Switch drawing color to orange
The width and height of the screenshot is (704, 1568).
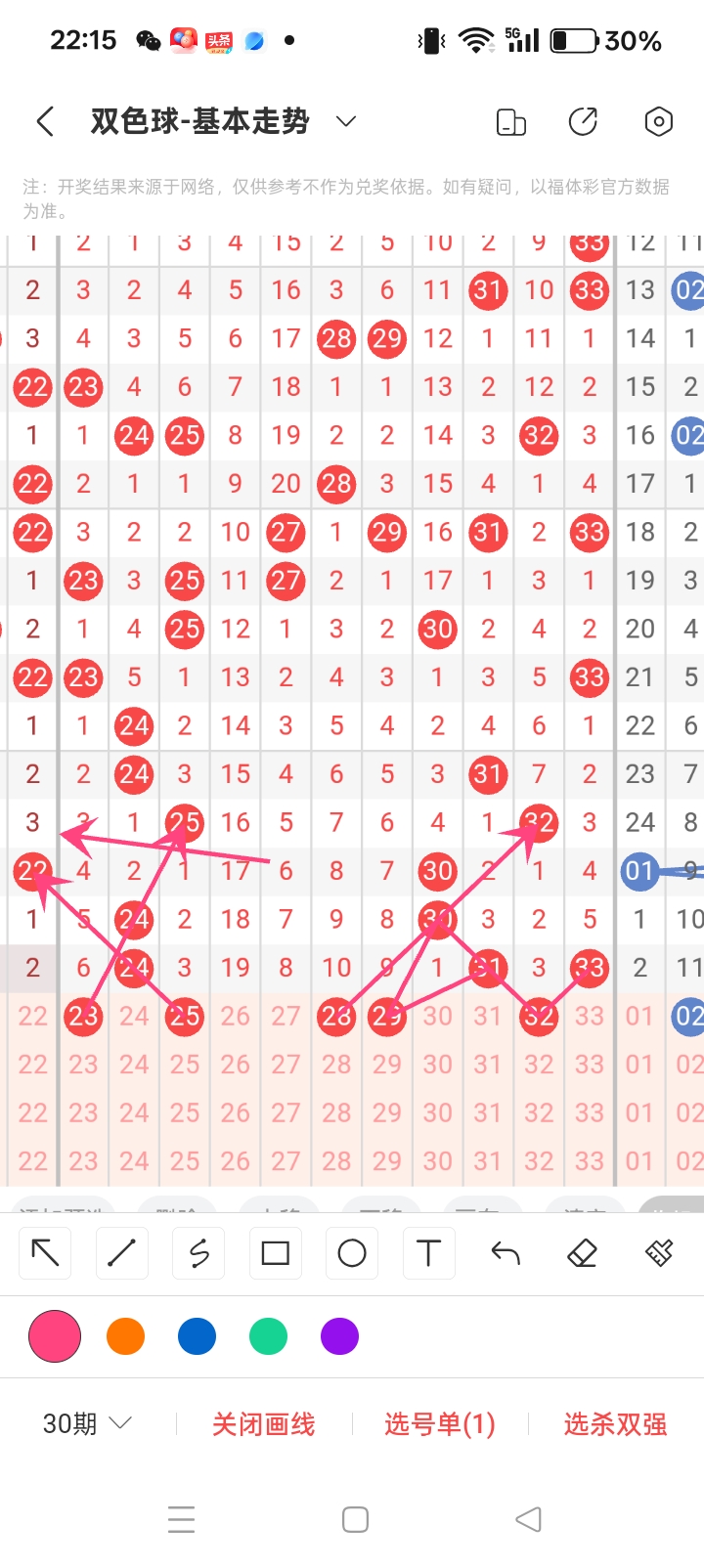pos(125,1336)
